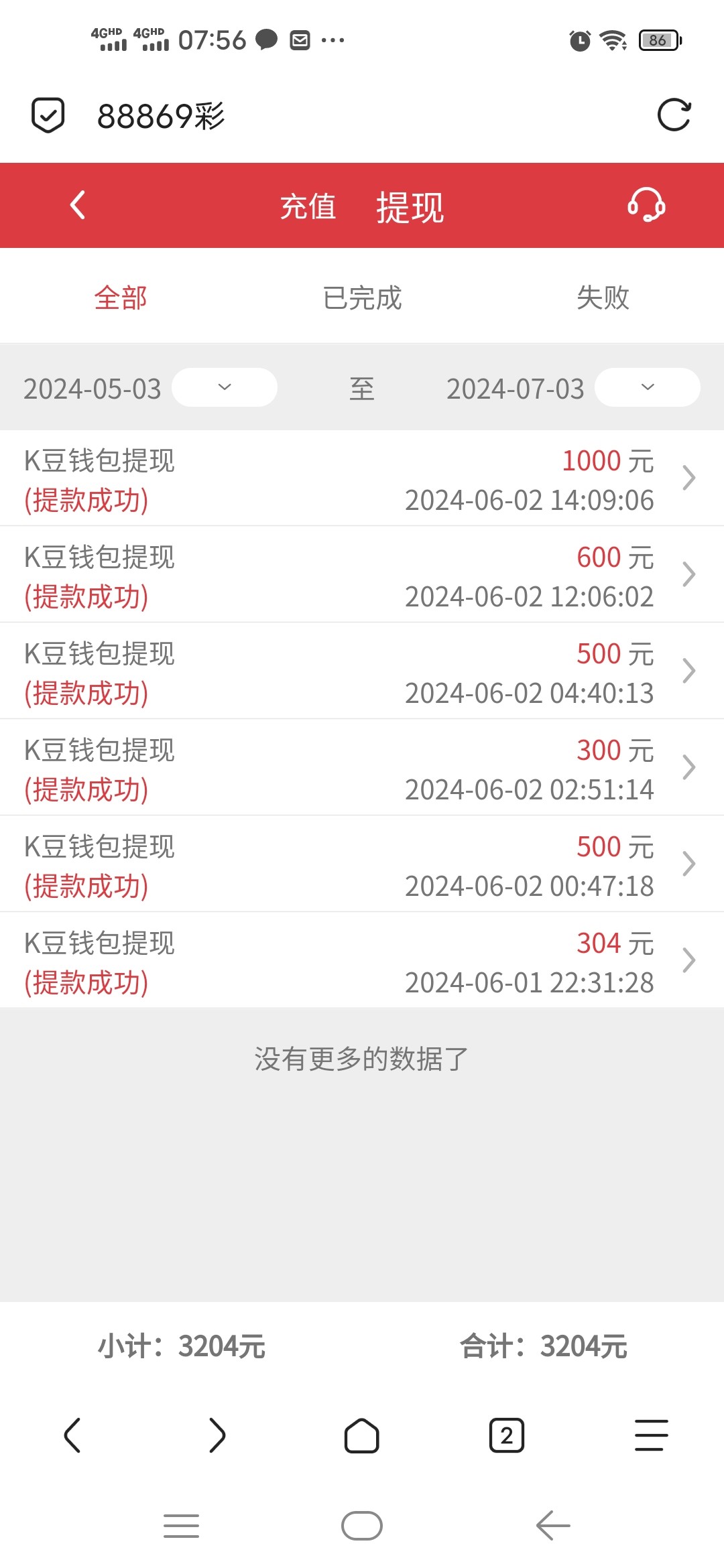724x1568 pixels.
Task: Open the start date dropdown 2024-05-03
Action: click(225, 387)
